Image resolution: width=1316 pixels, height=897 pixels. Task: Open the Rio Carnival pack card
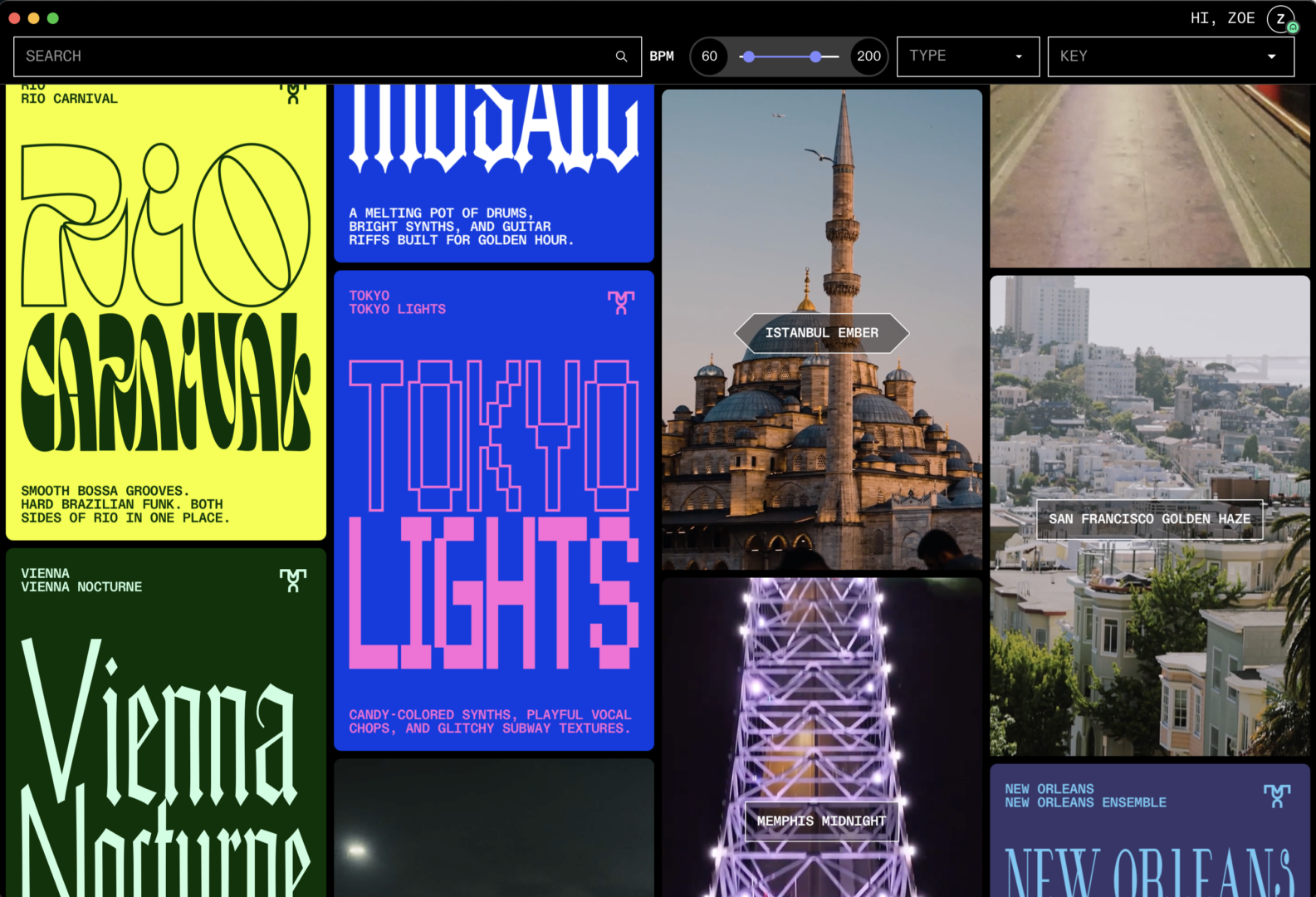point(166,311)
